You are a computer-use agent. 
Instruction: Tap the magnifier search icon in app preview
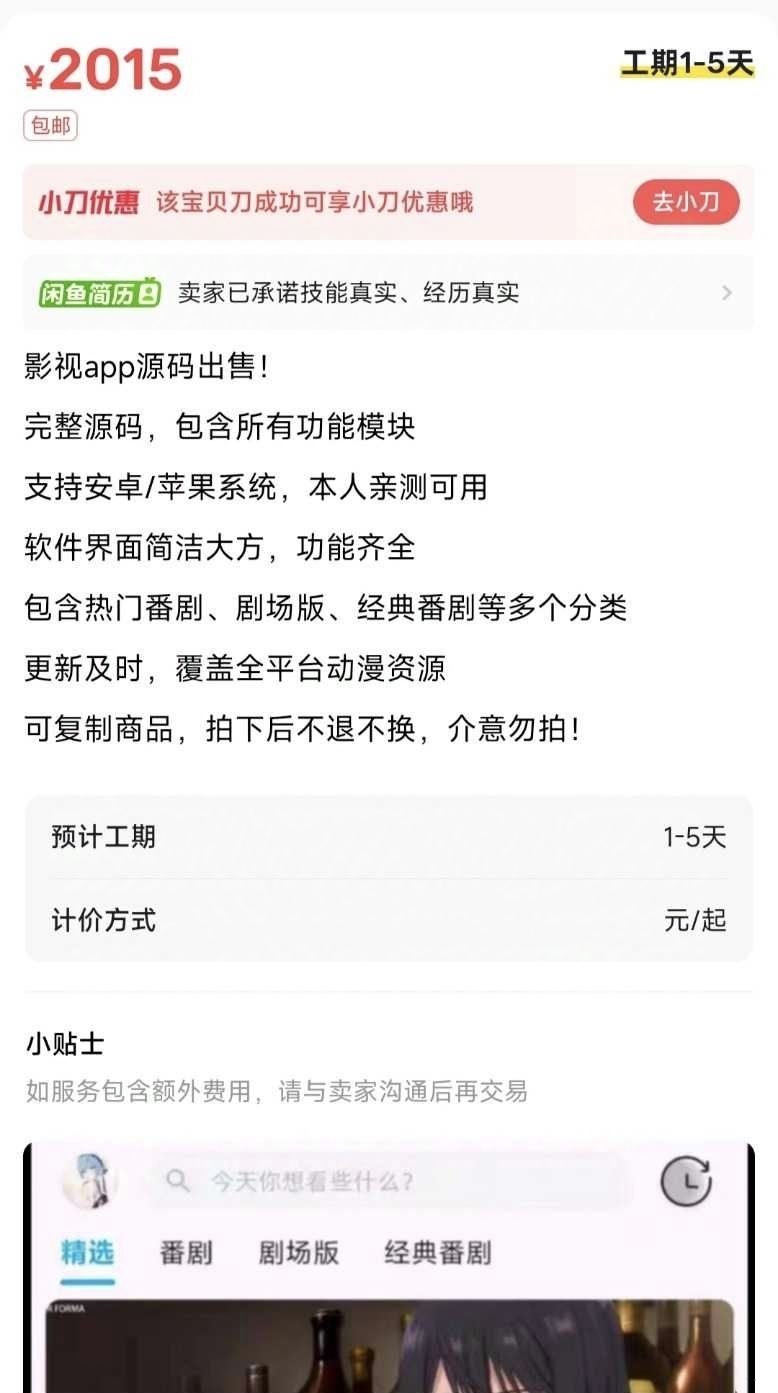[180, 1180]
